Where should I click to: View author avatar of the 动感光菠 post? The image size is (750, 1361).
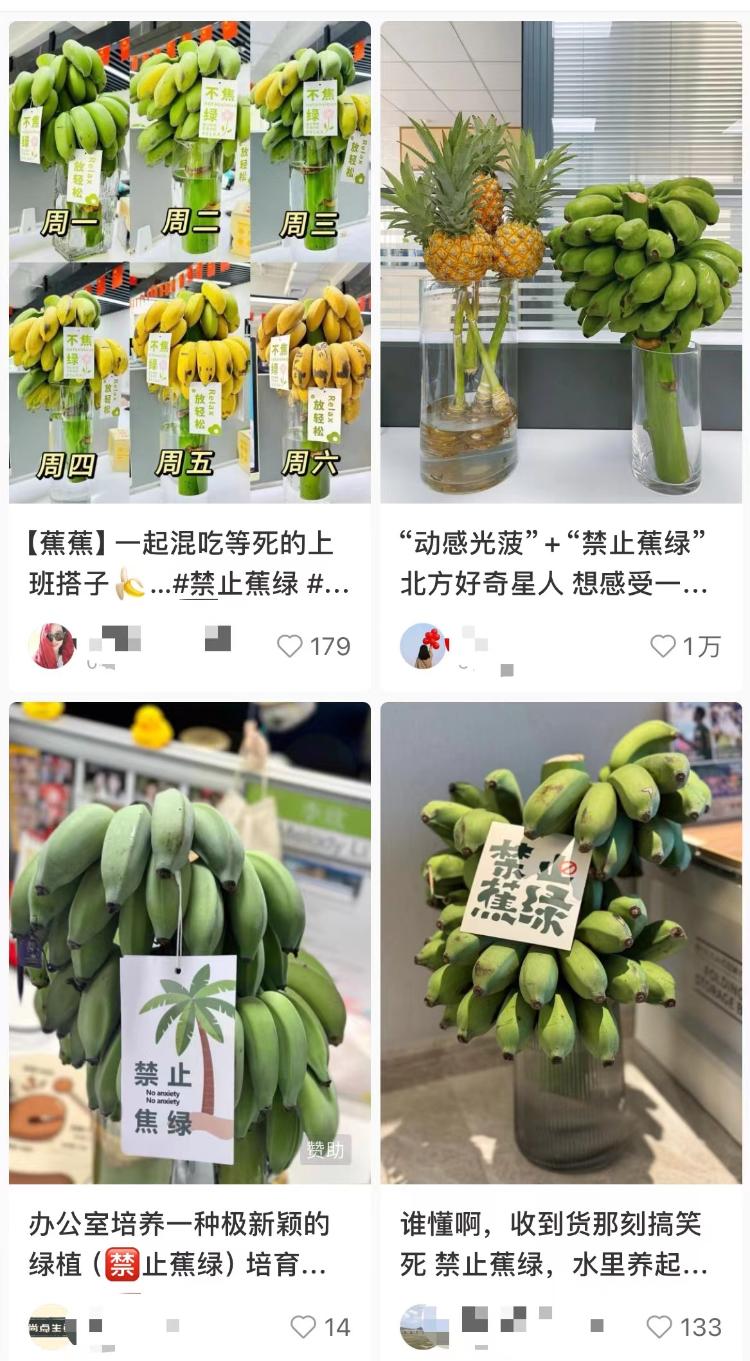423,646
